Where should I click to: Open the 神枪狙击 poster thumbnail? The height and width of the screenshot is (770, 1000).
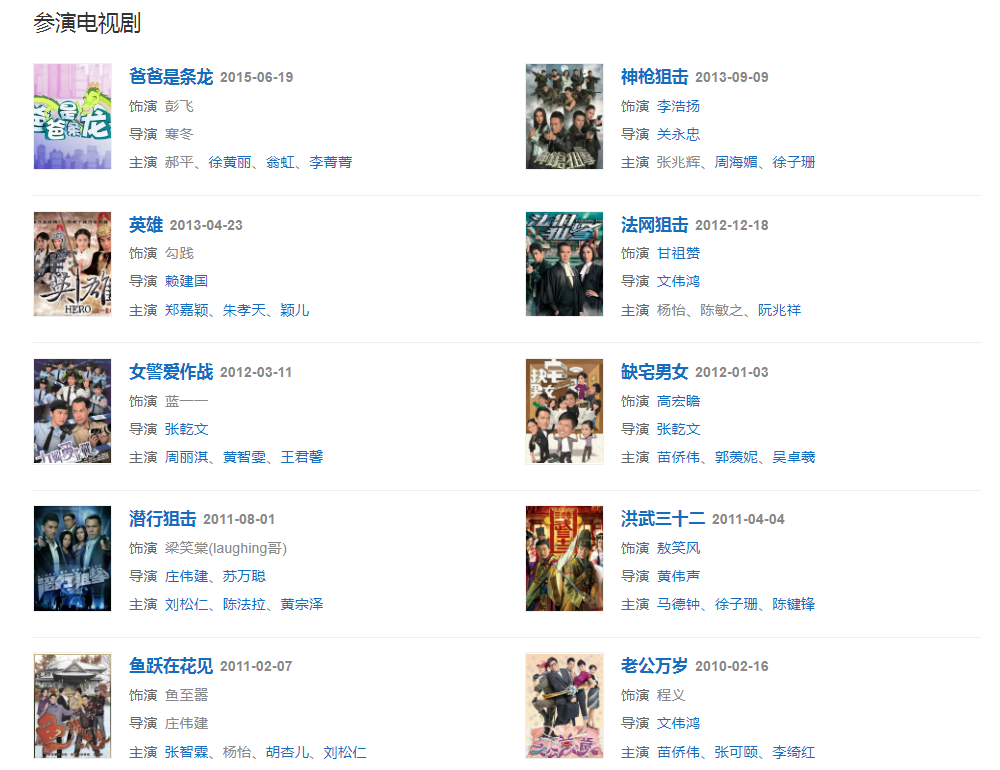pos(564,116)
